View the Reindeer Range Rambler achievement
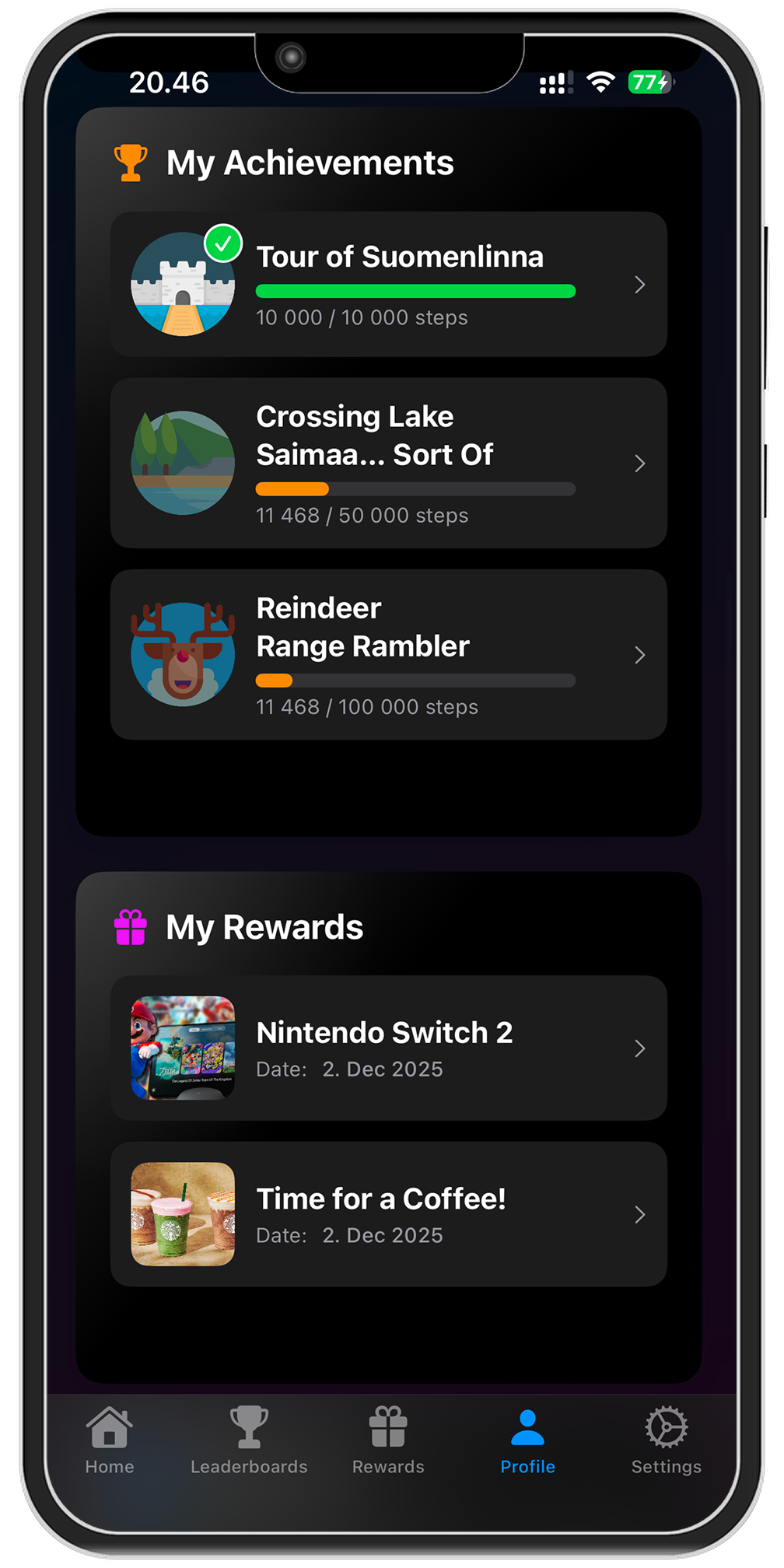This screenshot has height=1568, width=784. [389, 655]
